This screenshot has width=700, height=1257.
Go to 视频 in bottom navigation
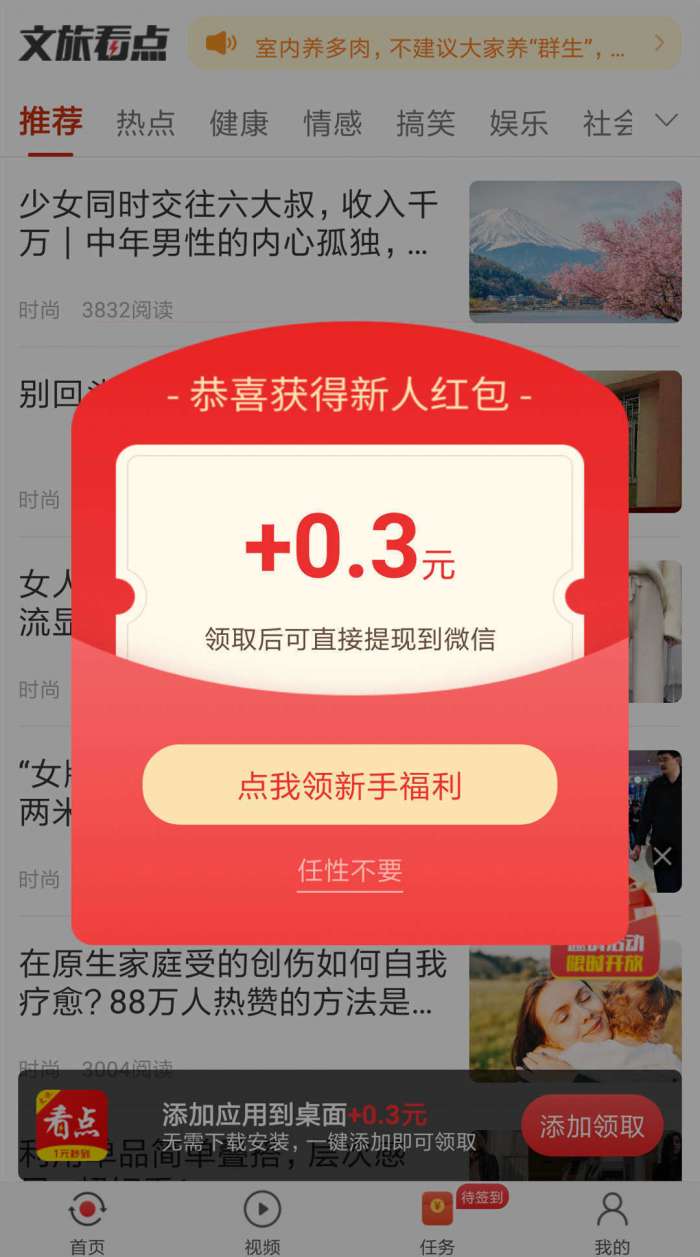coord(262,1222)
